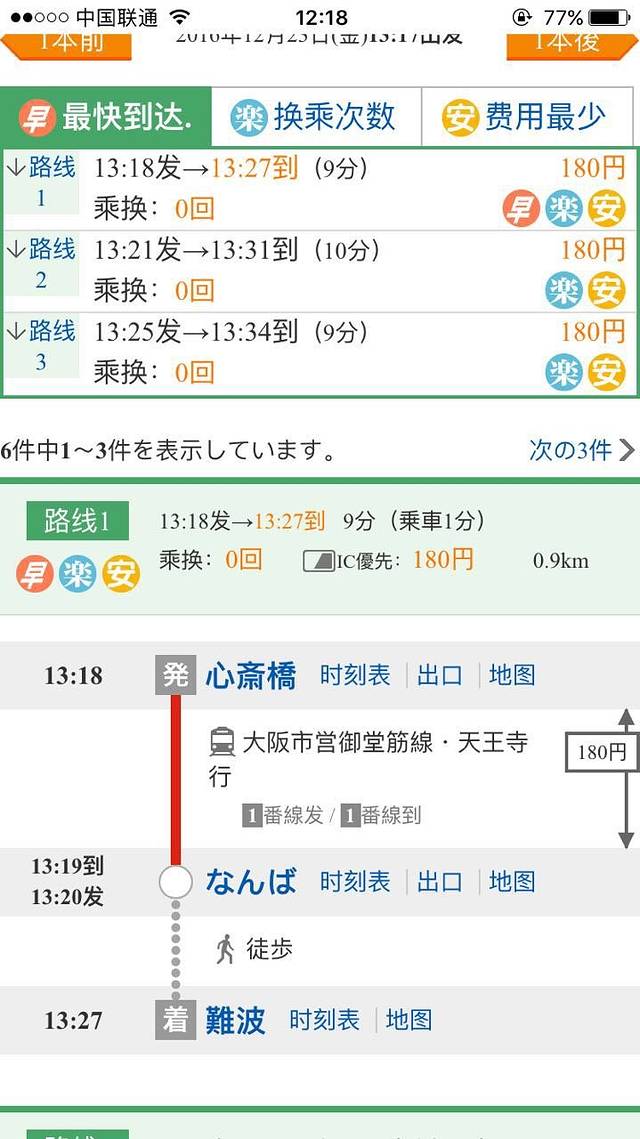
Task: View the 時刻表 for 難波
Action: (324, 1020)
